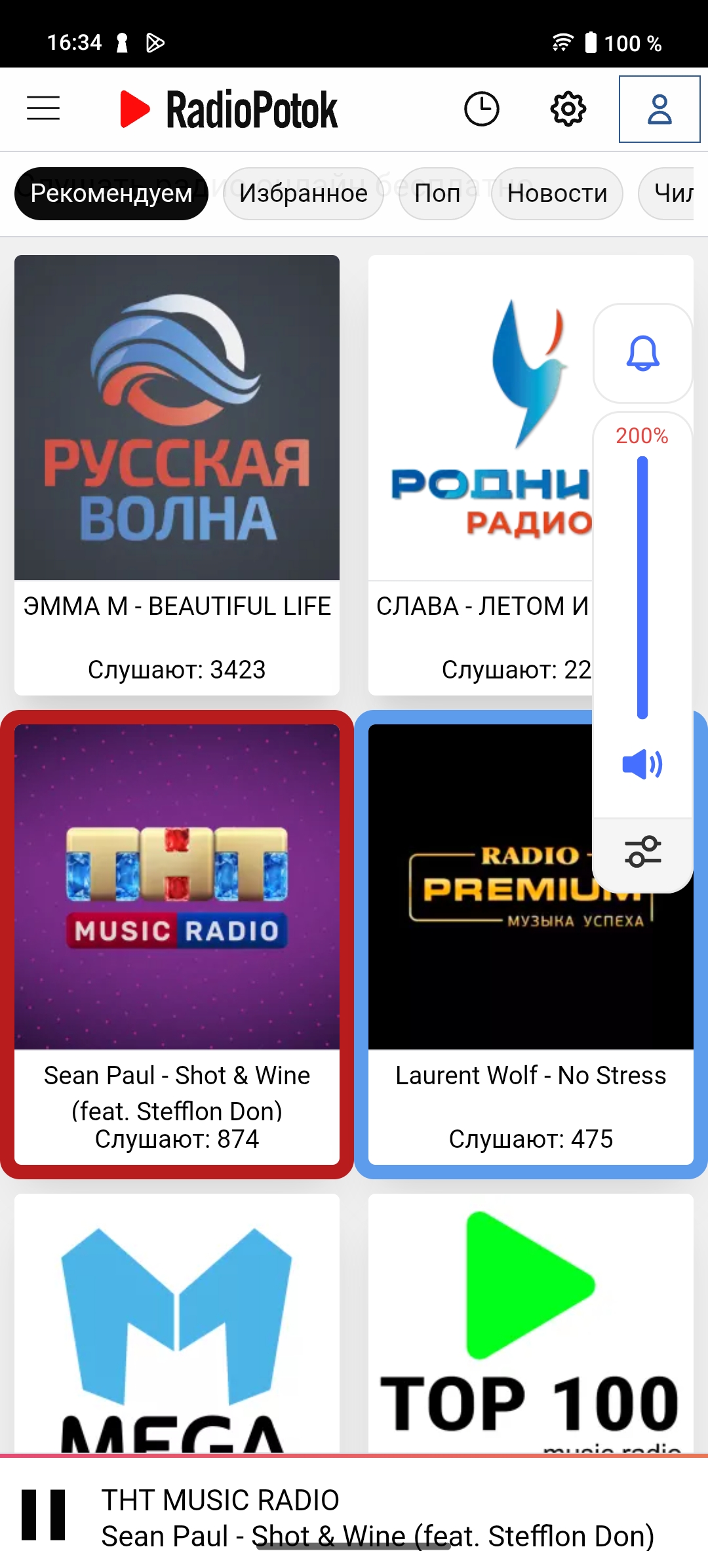This screenshot has height=1568, width=708.
Task: Pause THT Music Radio playback
Action: pos(43,1515)
